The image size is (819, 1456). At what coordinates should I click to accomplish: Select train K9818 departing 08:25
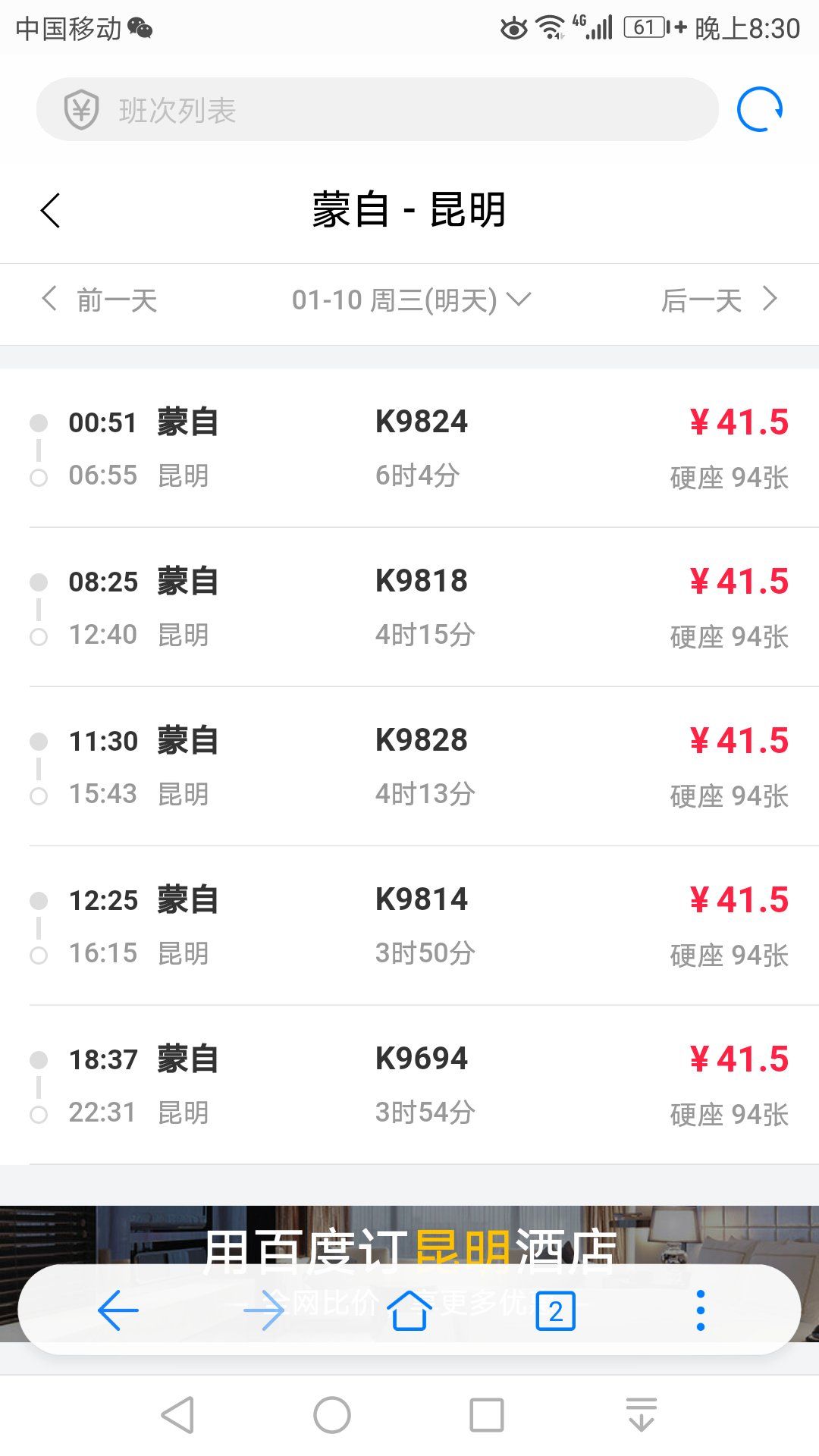pyautogui.click(x=409, y=607)
